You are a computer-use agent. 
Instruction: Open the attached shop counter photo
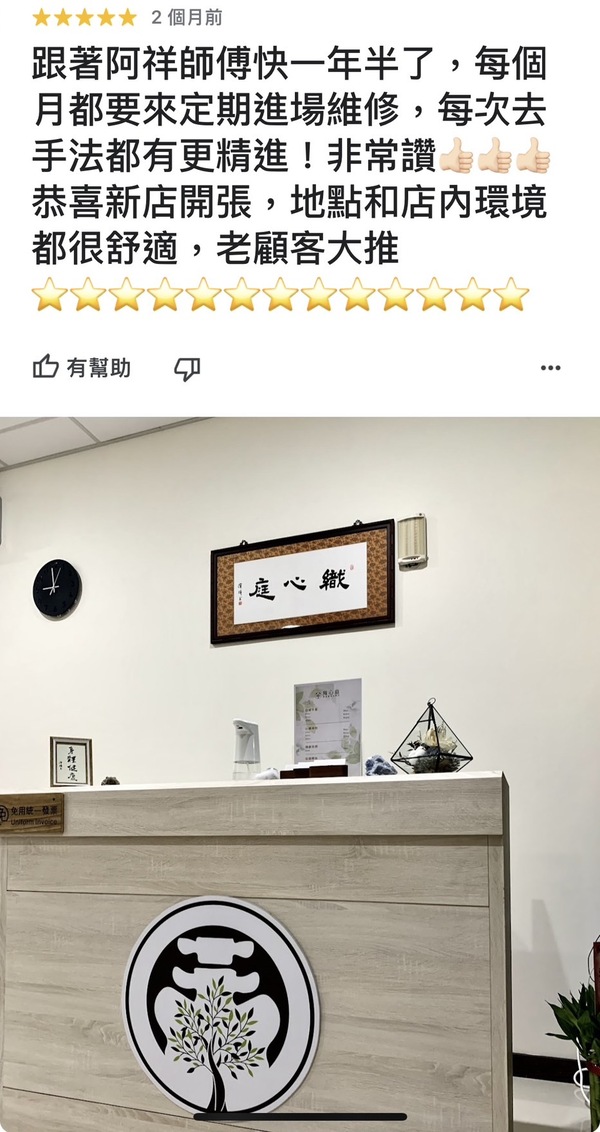300,770
